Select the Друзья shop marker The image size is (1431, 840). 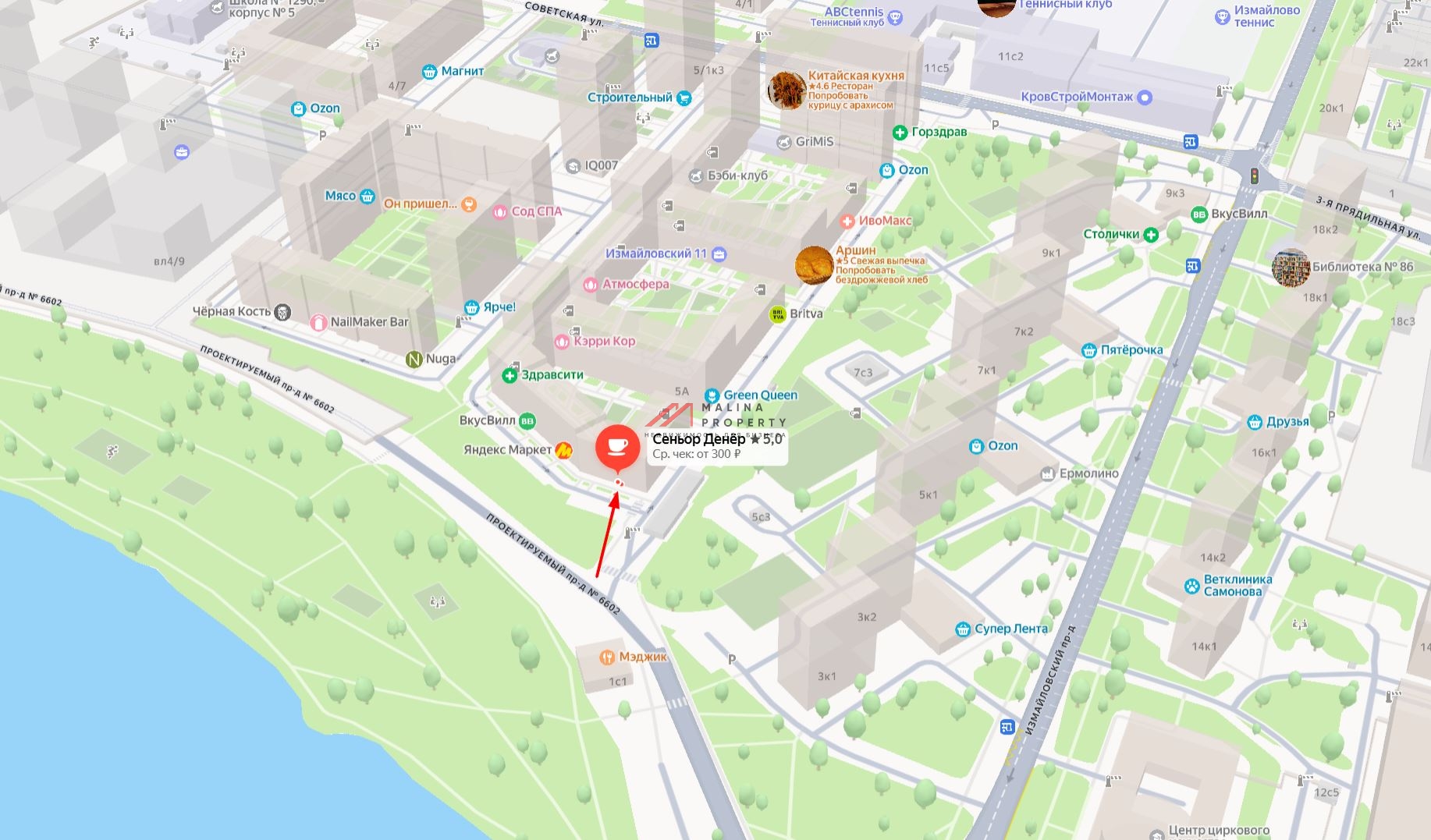[x=1255, y=422]
